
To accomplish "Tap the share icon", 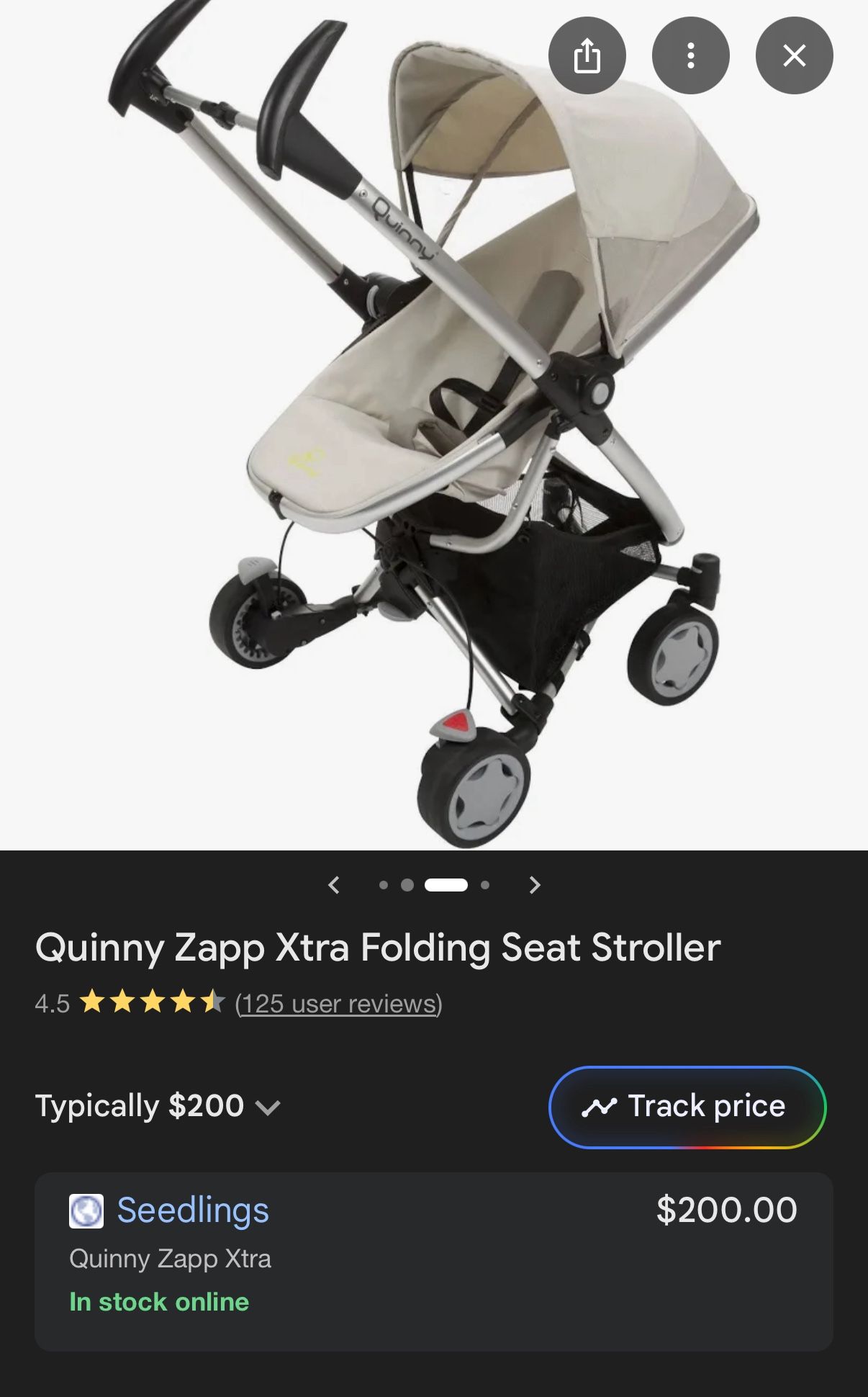I will [x=587, y=55].
